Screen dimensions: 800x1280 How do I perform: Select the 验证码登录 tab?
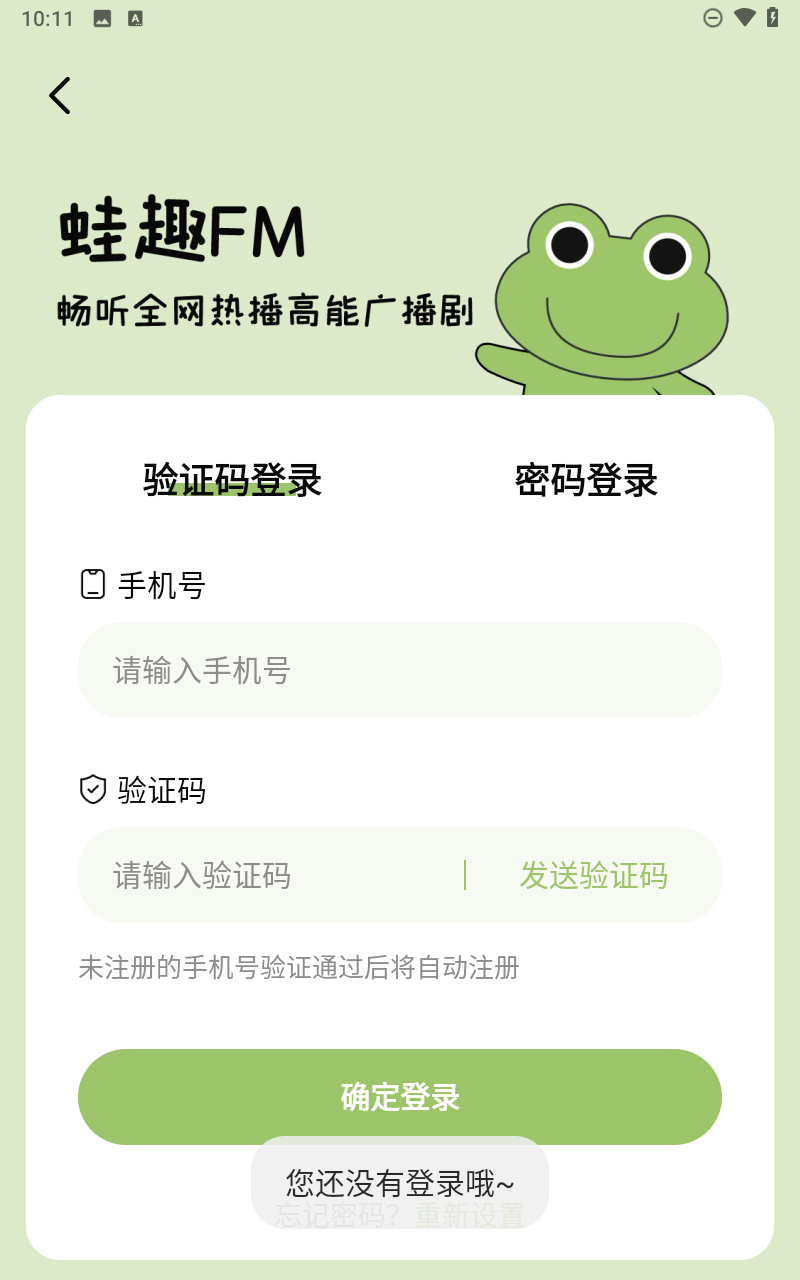232,480
